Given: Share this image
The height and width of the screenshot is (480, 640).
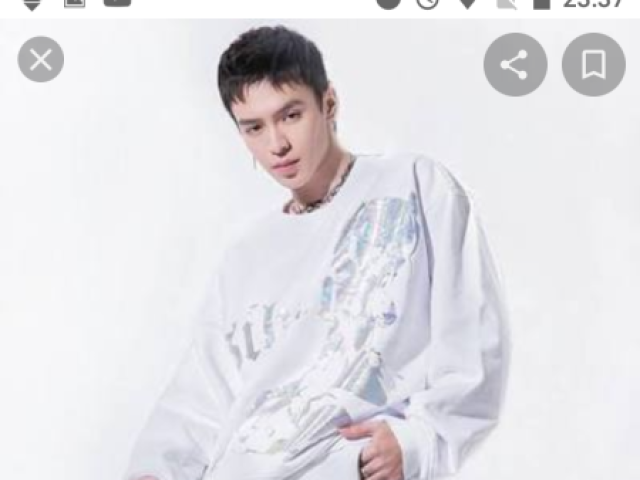Looking at the screenshot, I should point(515,65).
